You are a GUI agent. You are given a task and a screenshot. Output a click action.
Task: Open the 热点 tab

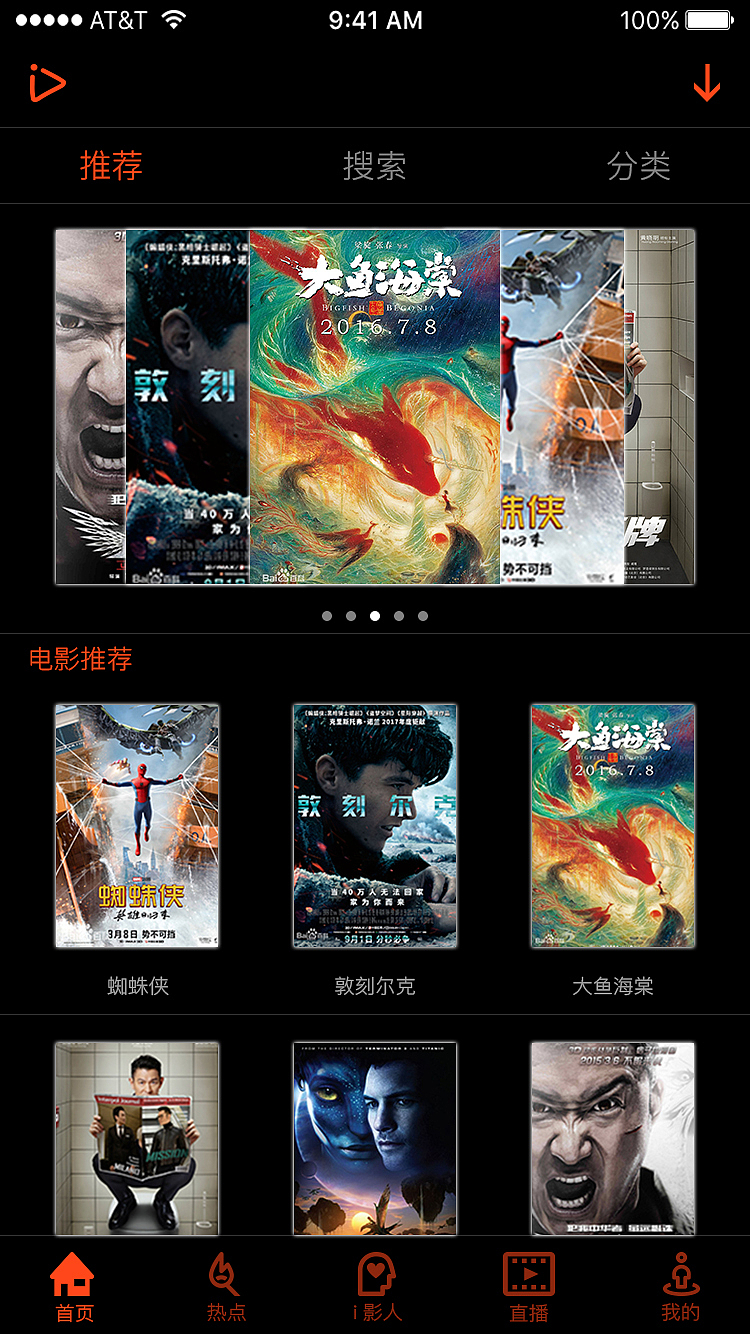[226, 1287]
